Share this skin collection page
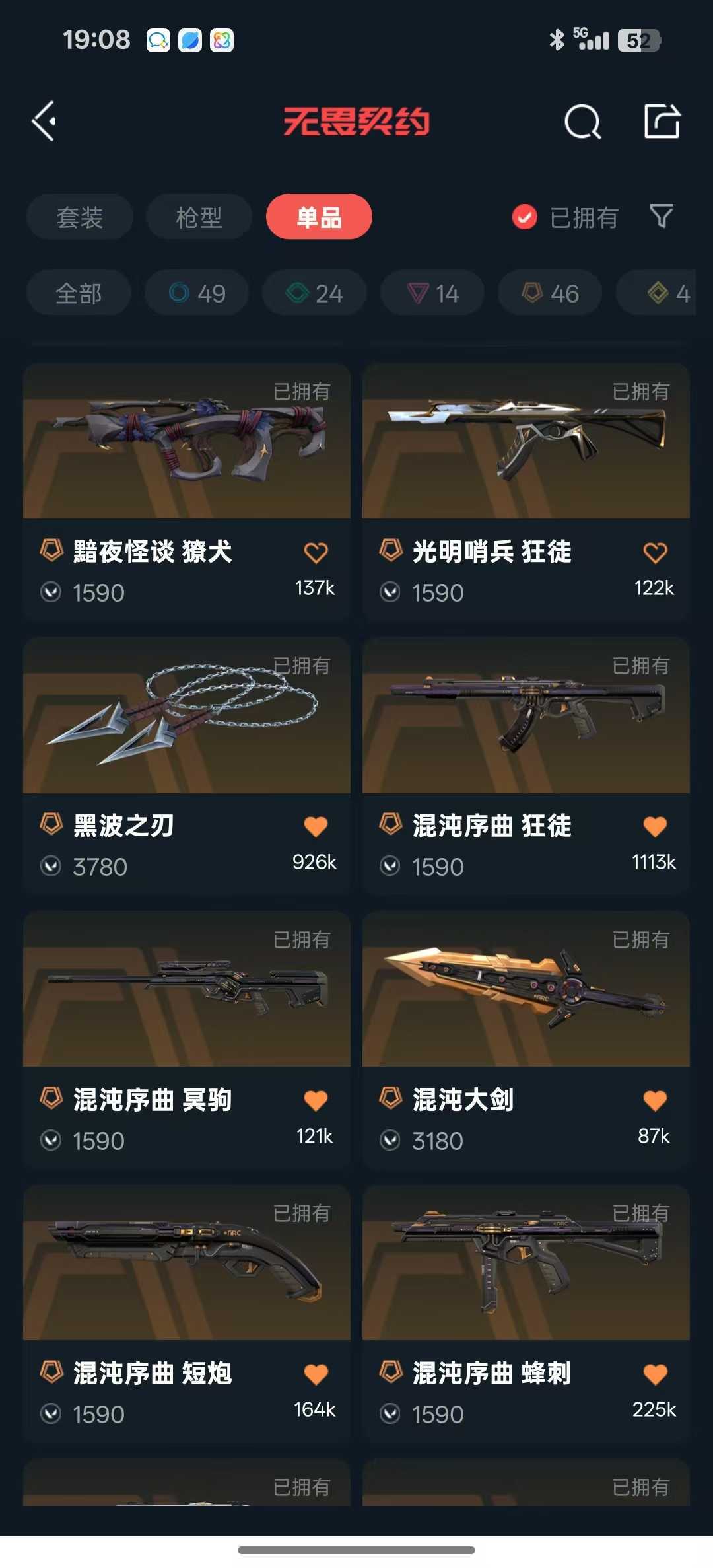 coord(662,121)
